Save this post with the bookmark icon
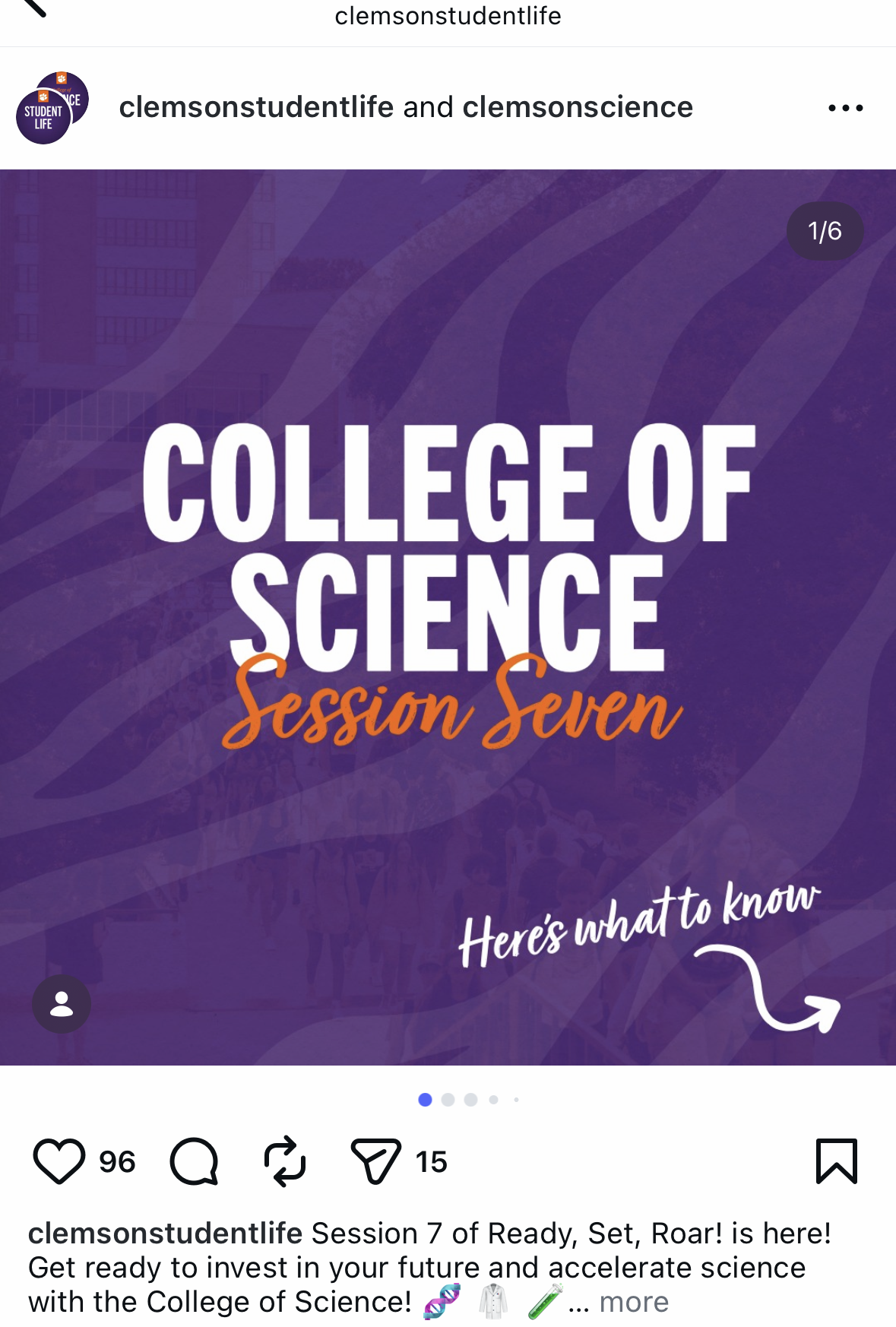The height and width of the screenshot is (1327, 896). (836, 1161)
